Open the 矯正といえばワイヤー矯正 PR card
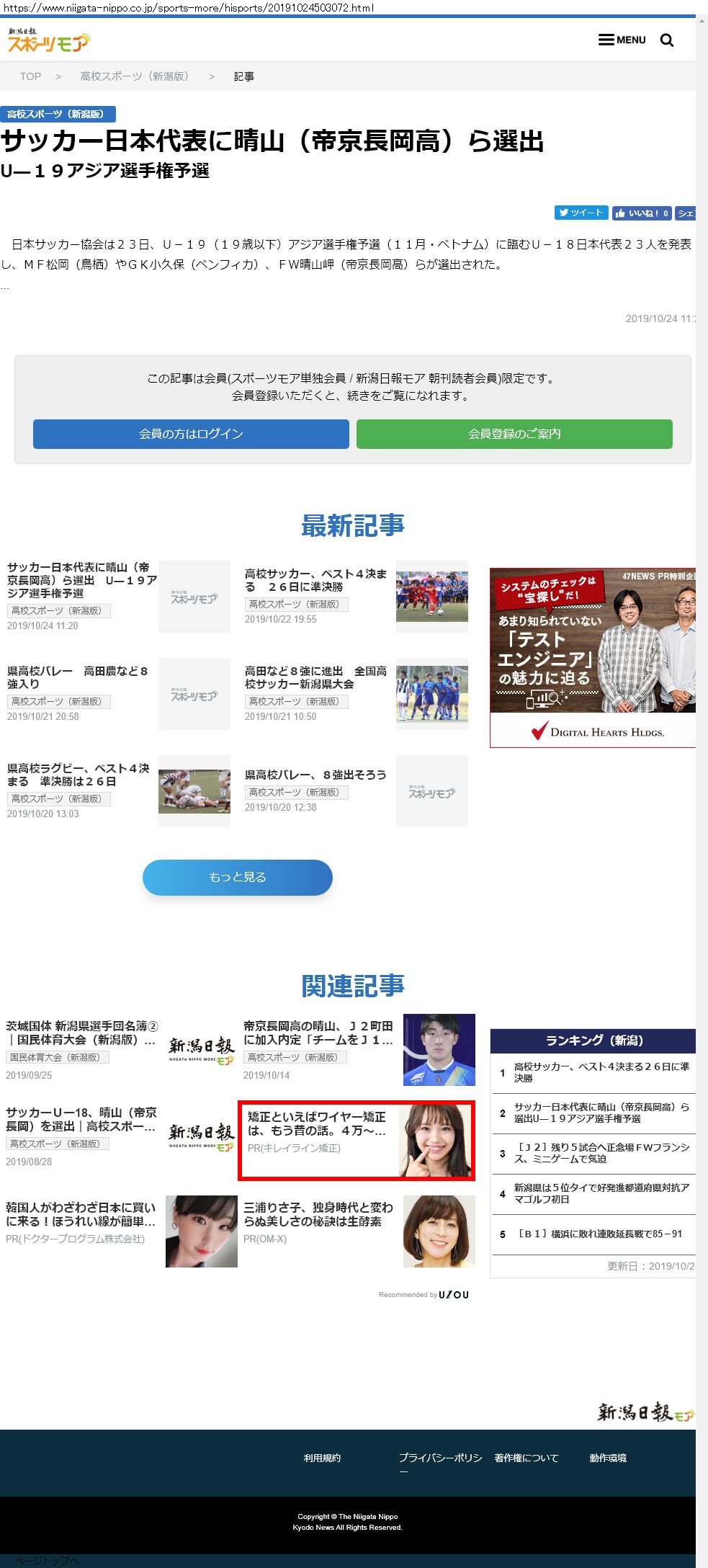 [x=357, y=1141]
